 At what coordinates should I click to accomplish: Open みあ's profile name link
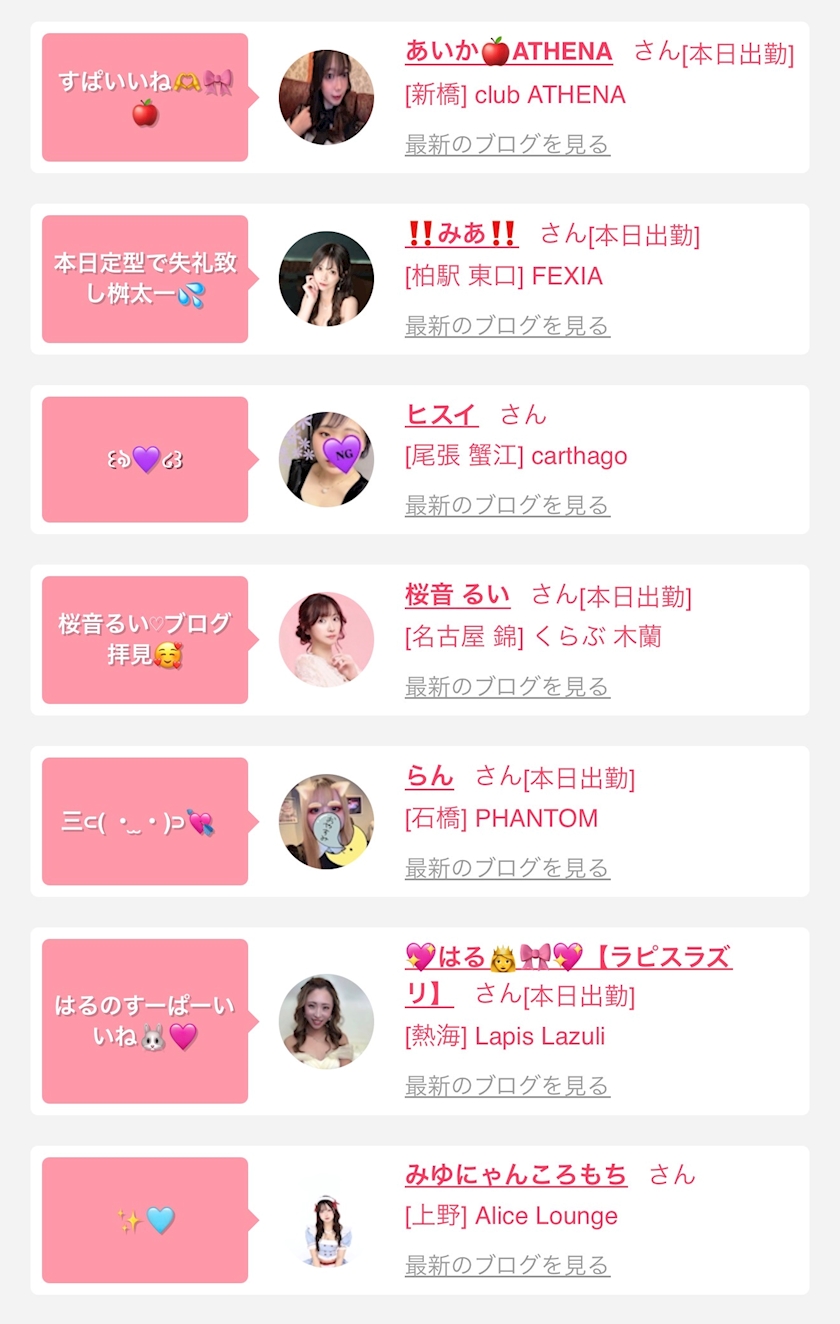tap(462, 234)
